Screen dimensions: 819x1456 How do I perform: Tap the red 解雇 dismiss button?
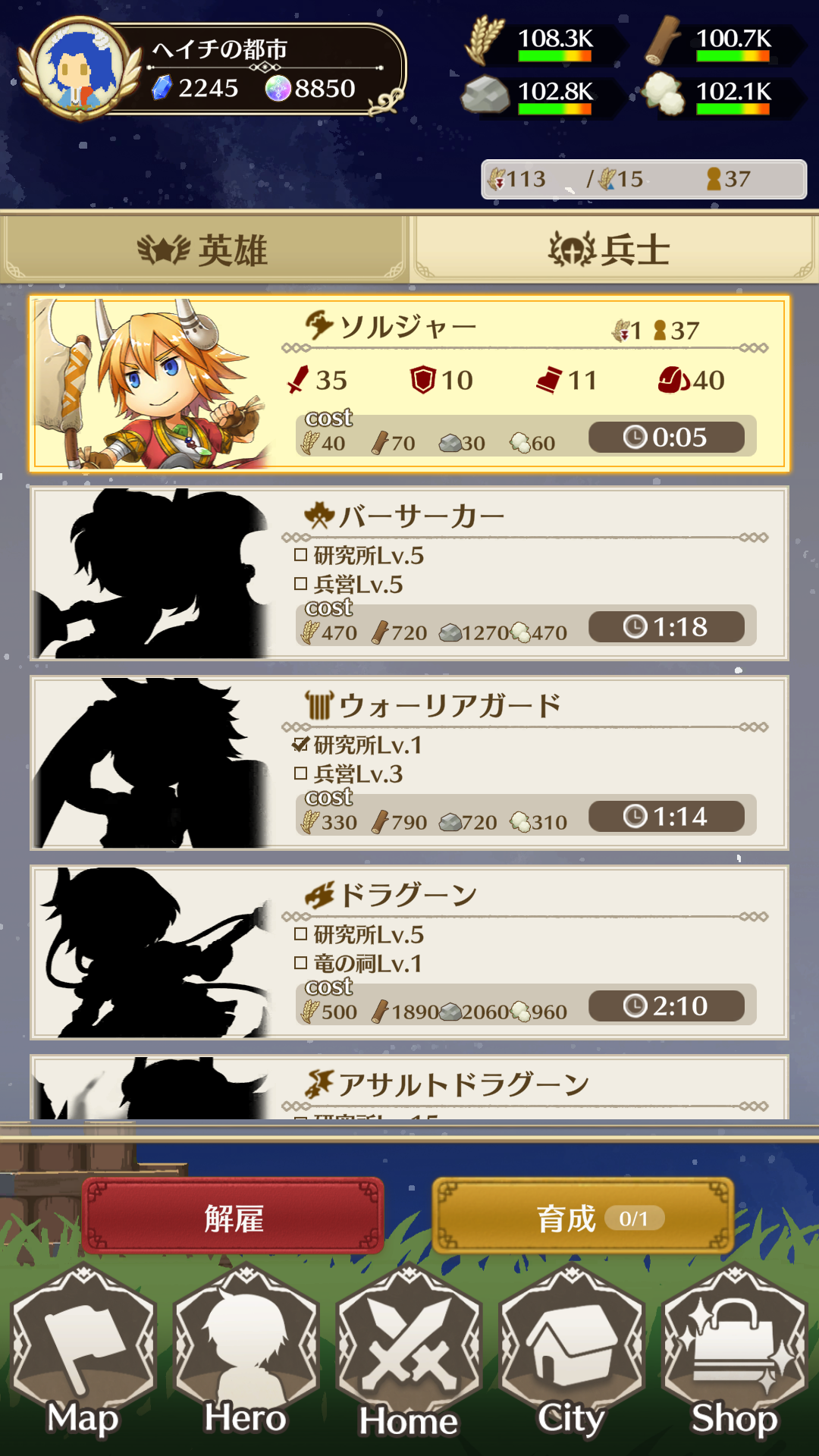point(233,1216)
